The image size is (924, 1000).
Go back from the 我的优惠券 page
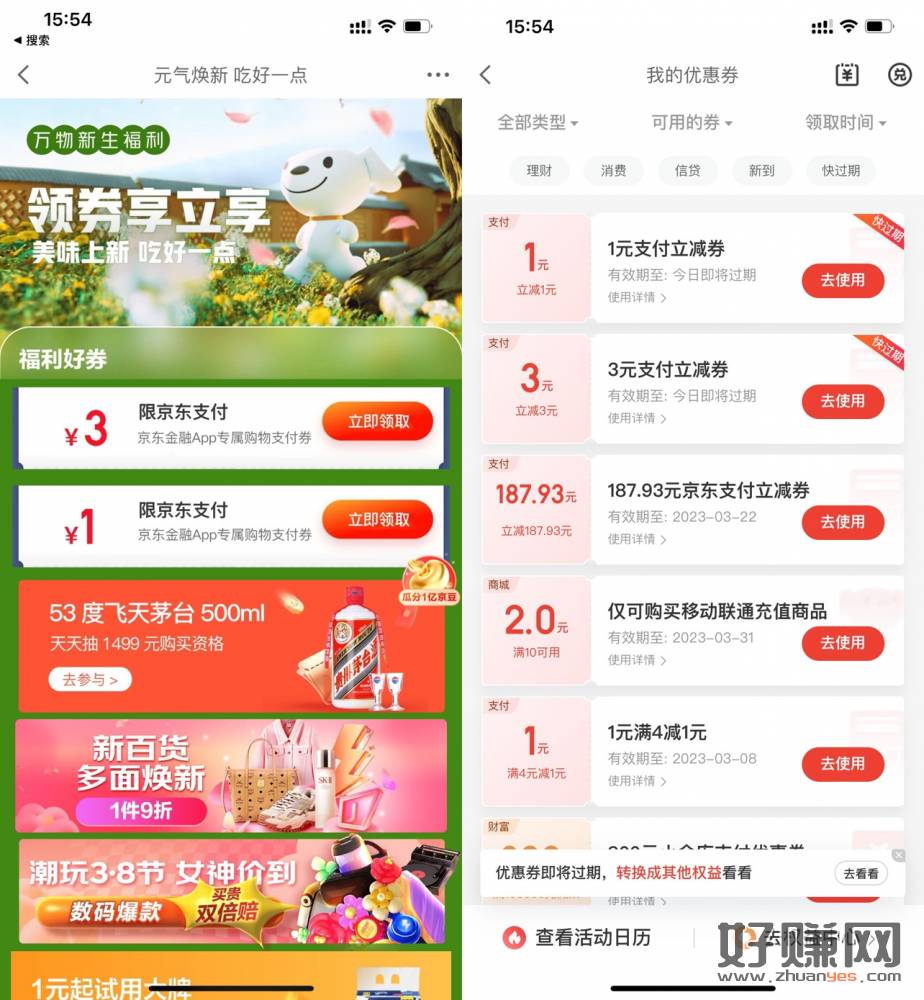(x=486, y=75)
